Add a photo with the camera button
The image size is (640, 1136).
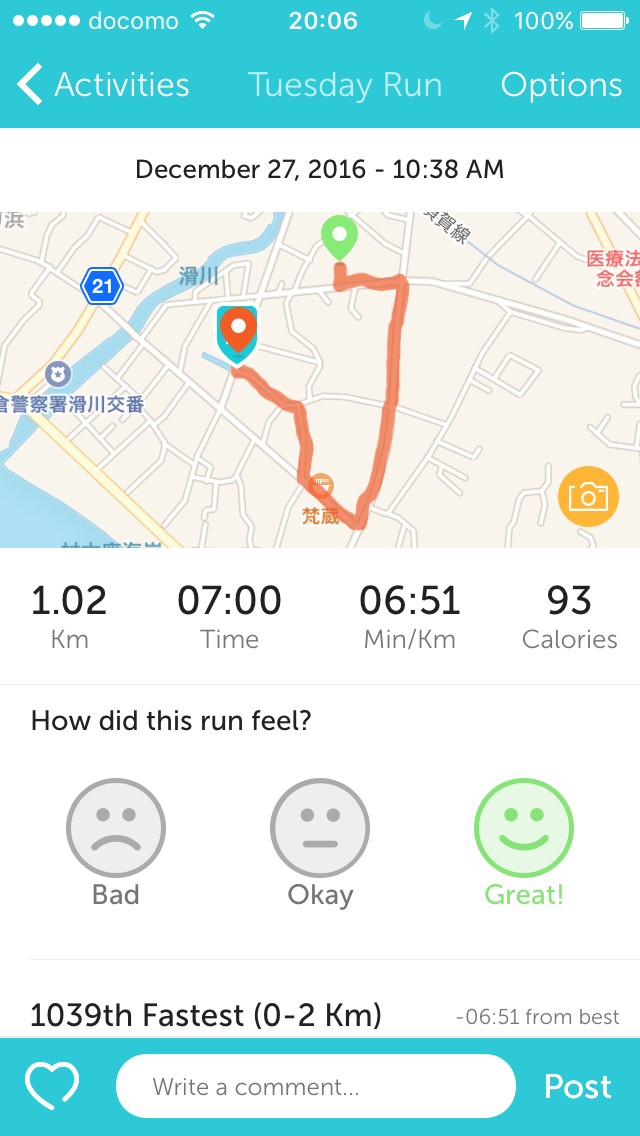click(588, 496)
